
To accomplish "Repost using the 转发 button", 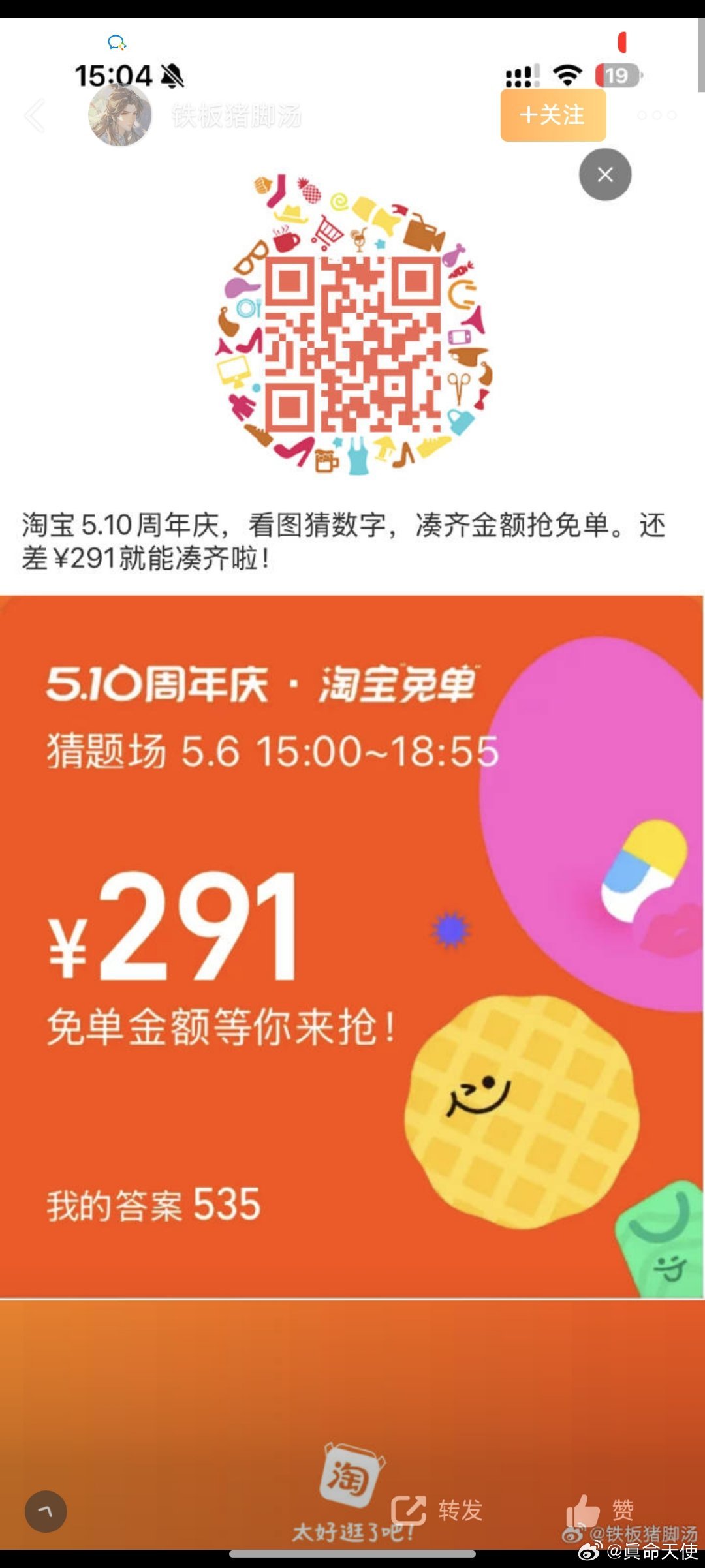I will tap(437, 1510).
